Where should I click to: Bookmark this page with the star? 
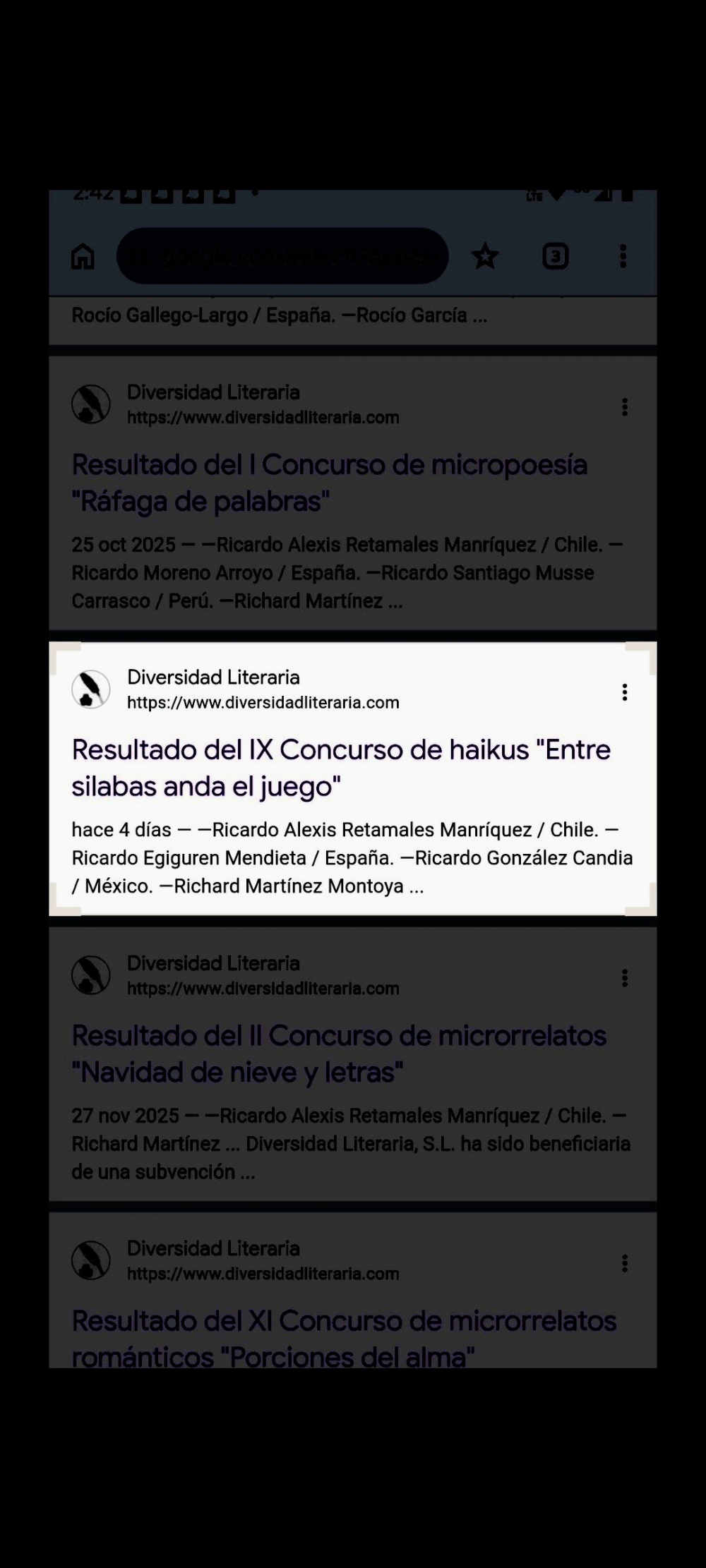[x=485, y=256]
